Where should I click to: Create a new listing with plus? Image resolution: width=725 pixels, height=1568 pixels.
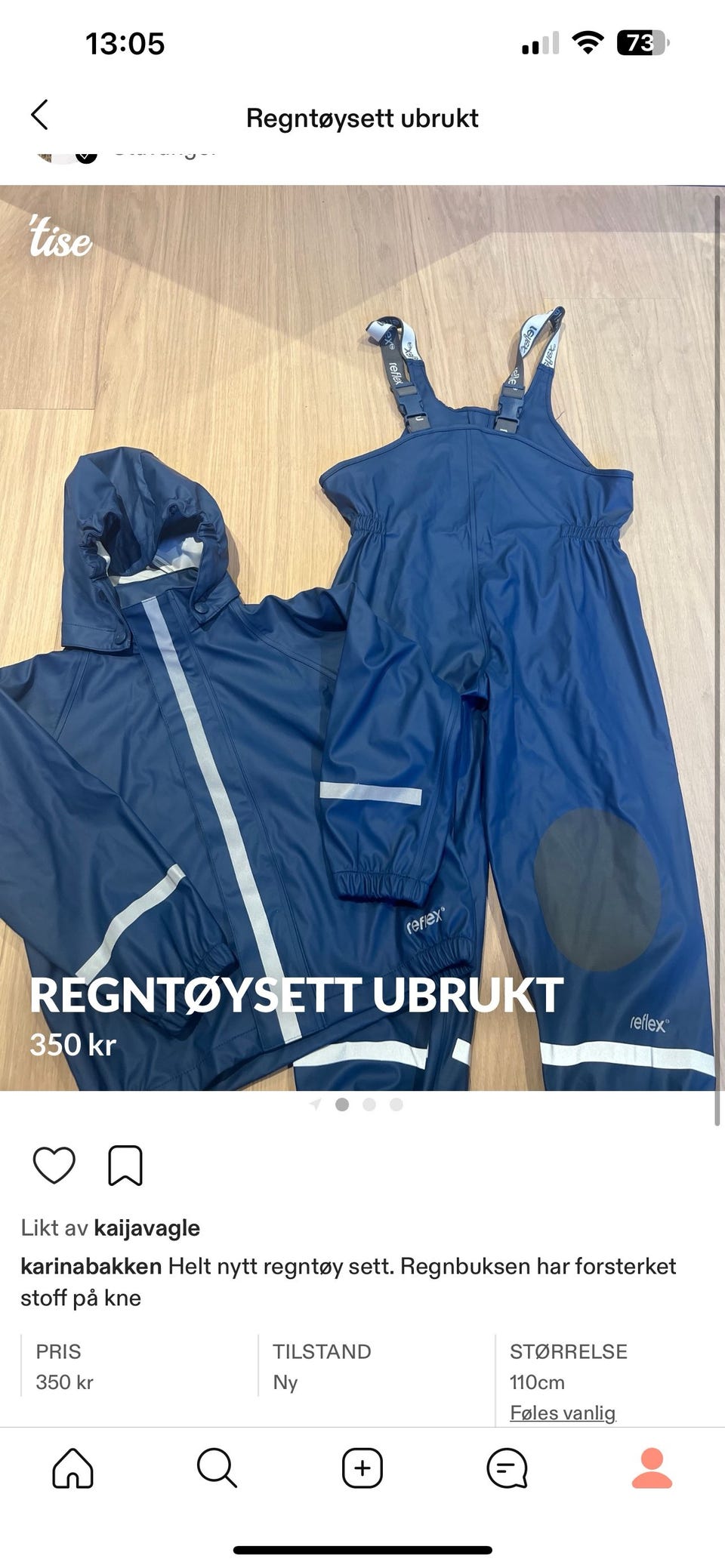tap(362, 1468)
